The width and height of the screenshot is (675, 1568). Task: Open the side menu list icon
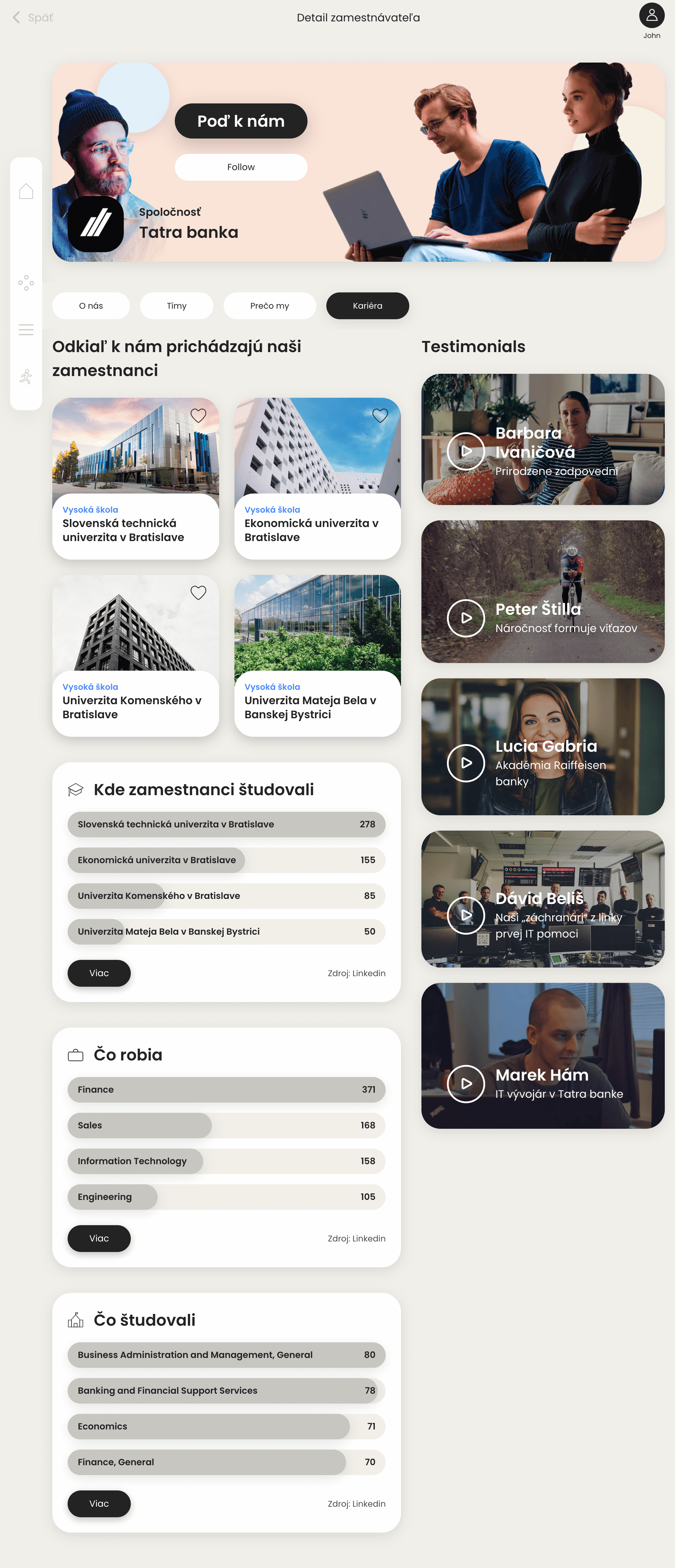tap(26, 330)
